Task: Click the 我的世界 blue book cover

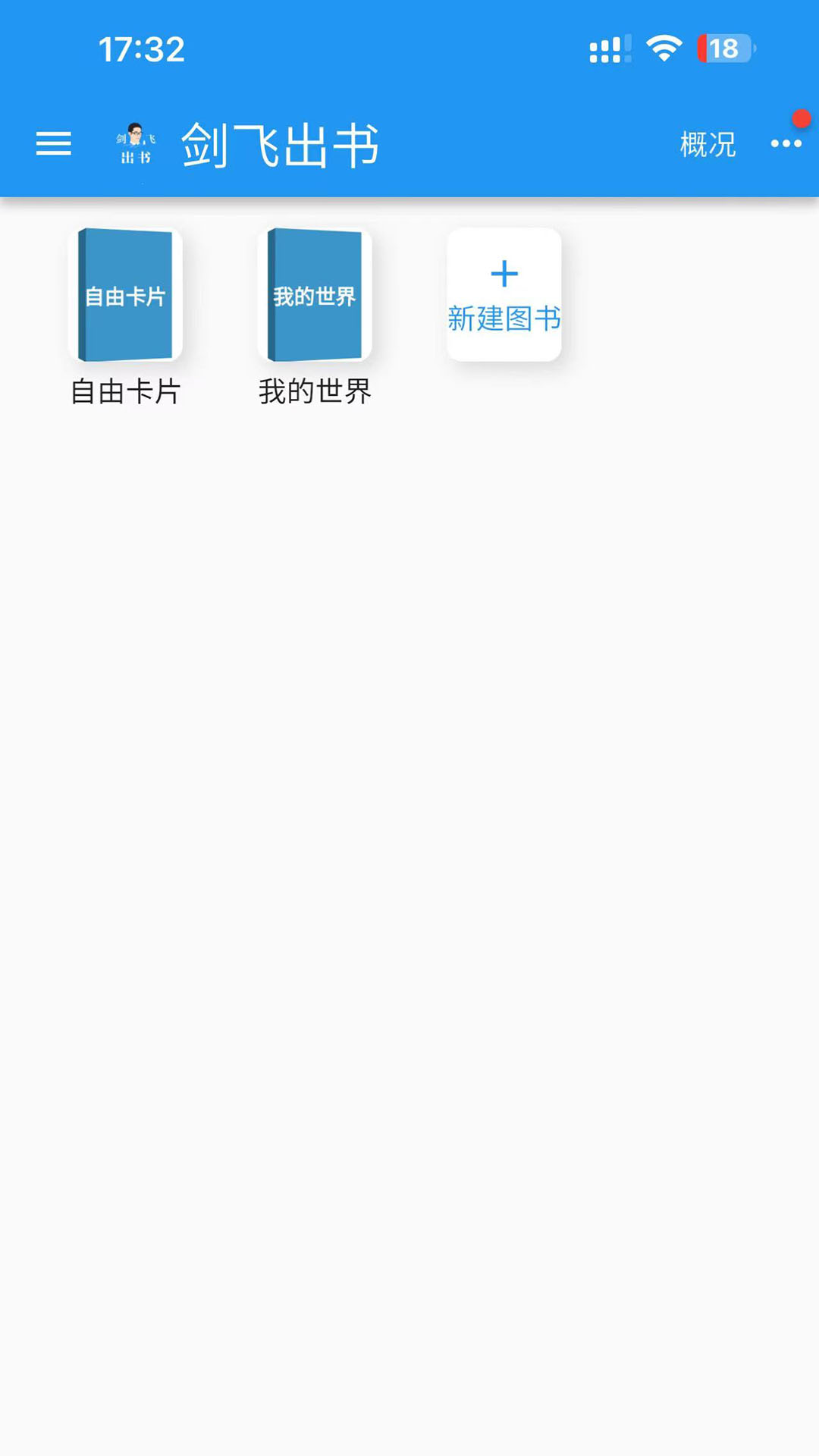Action: pos(314,294)
